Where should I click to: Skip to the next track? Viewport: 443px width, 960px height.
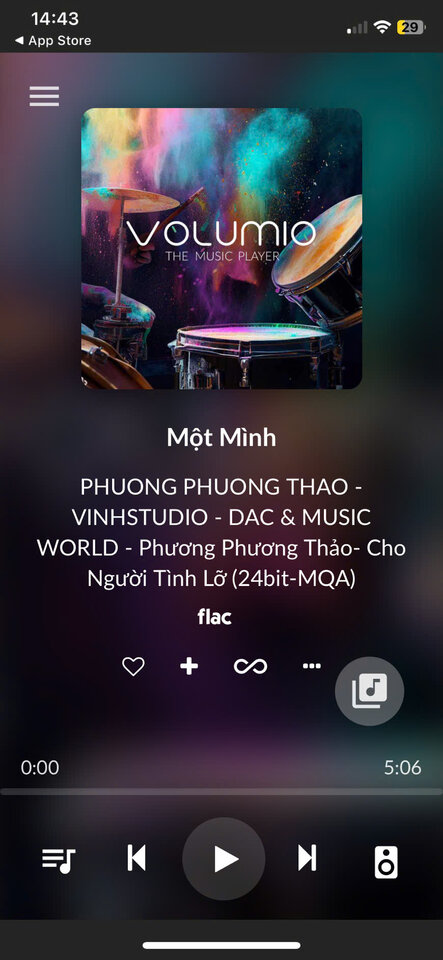click(x=307, y=858)
